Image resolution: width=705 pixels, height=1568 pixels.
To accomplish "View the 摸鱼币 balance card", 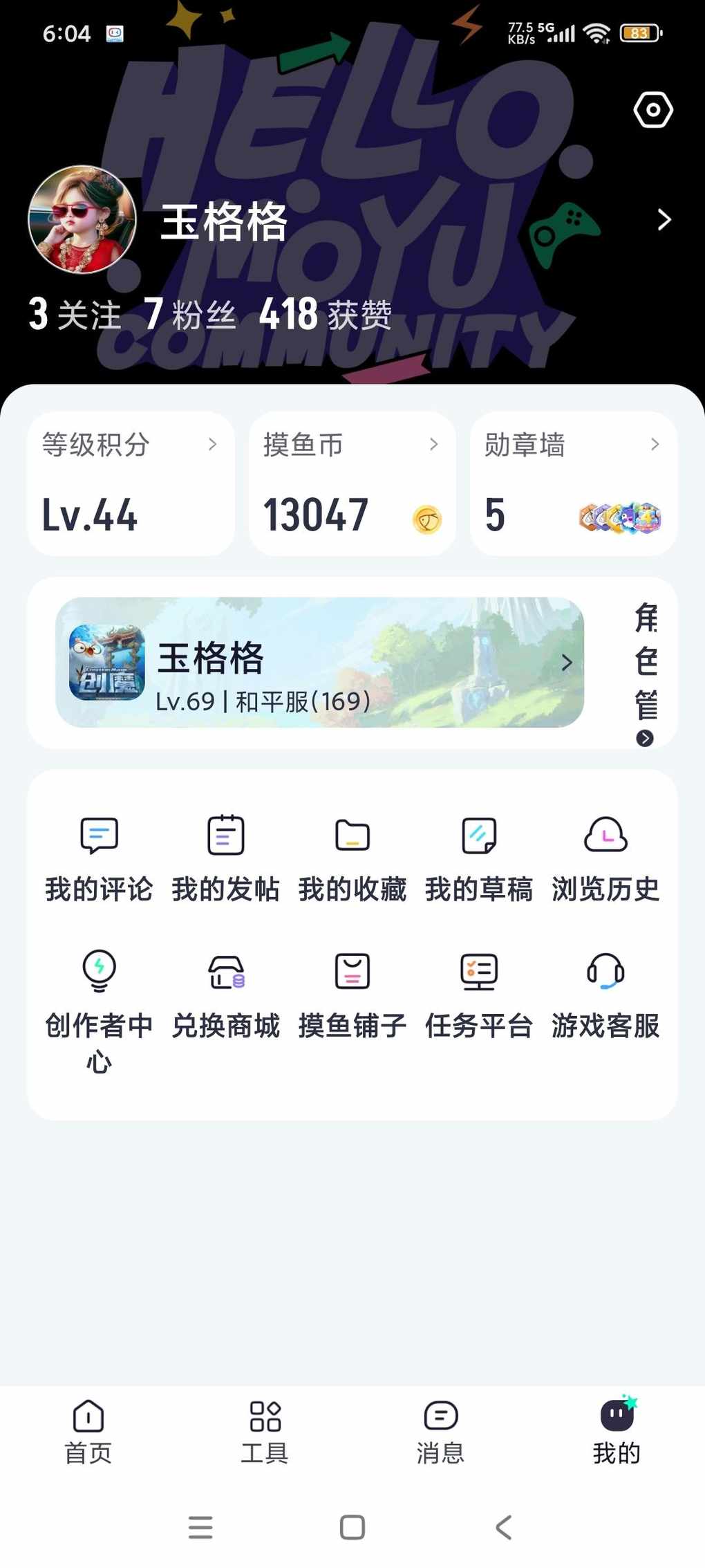I will pos(352,483).
